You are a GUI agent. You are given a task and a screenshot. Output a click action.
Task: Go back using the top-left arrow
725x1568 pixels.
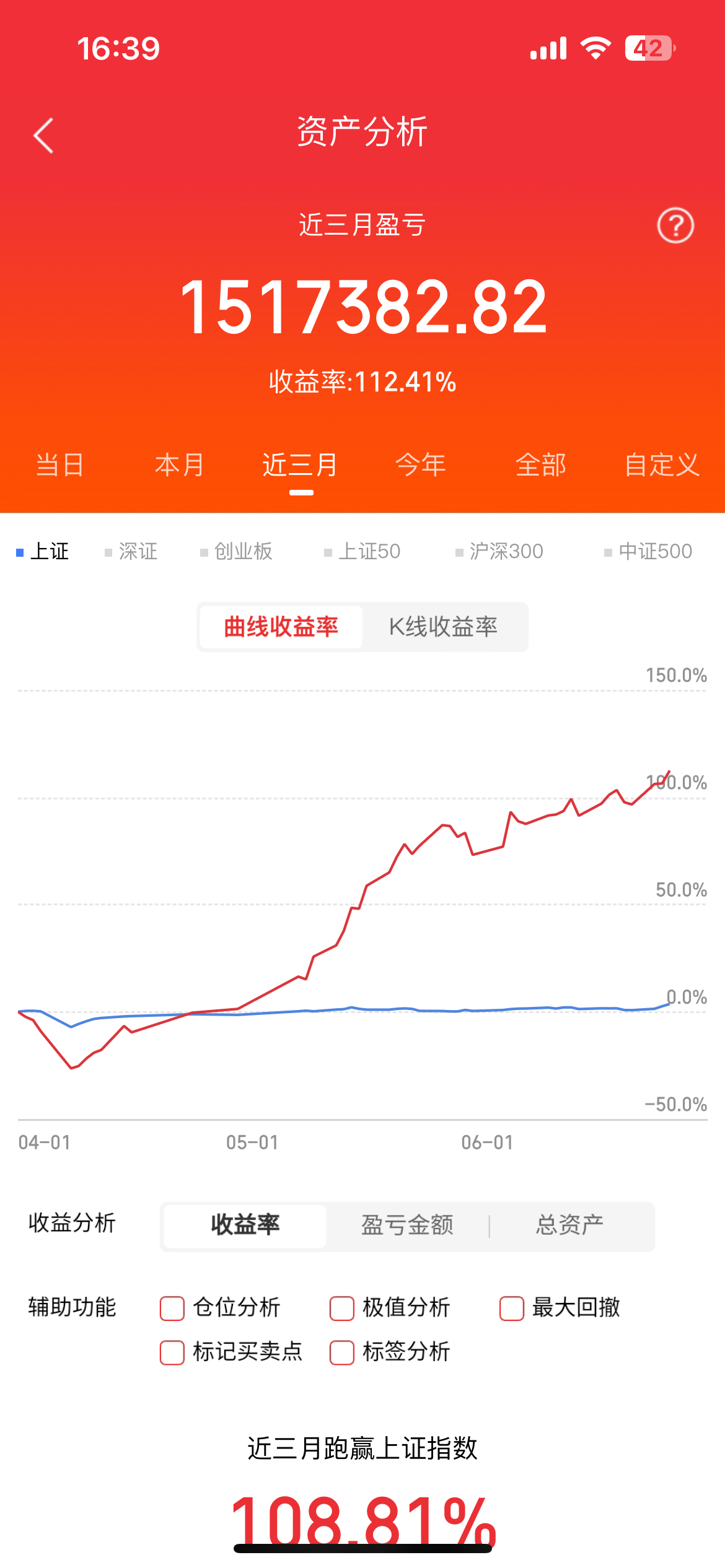point(43,135)
